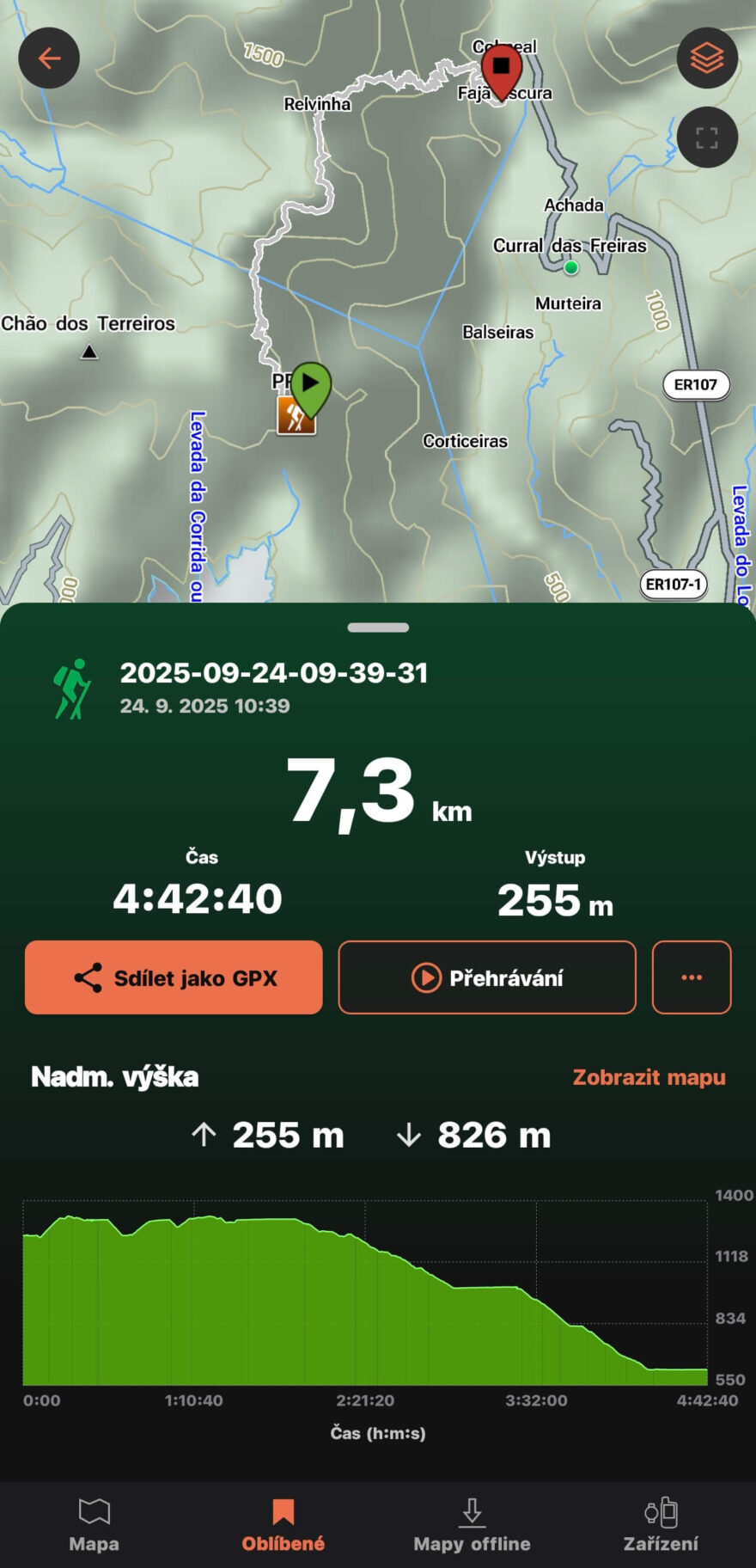Tap the Zobrazit mapu link
The width and height of the screenshot is (756, 1568).
point(649,1077)
